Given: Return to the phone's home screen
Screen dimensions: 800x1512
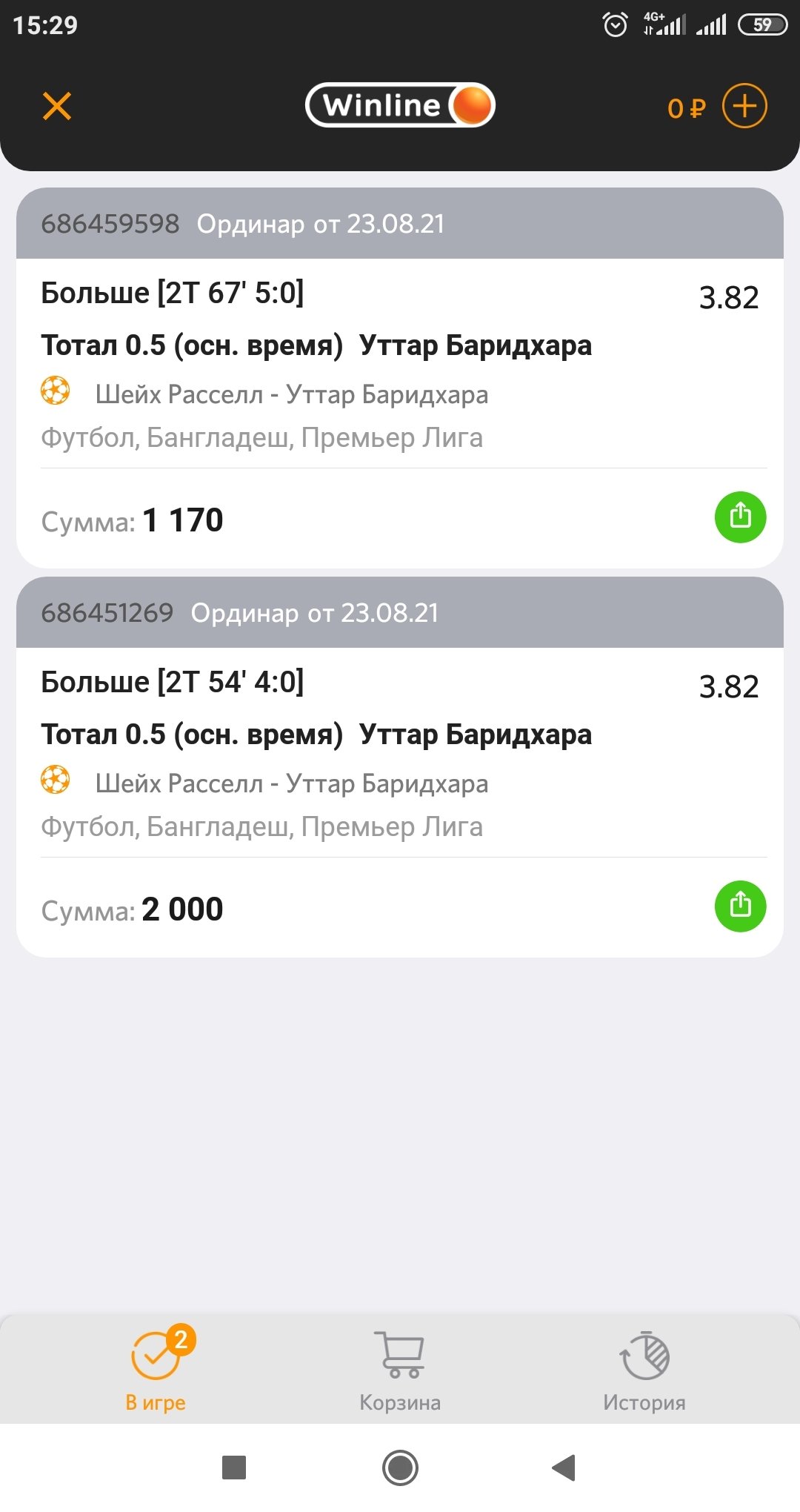Looking at the screenshot, I should [x=400, y=1468].
